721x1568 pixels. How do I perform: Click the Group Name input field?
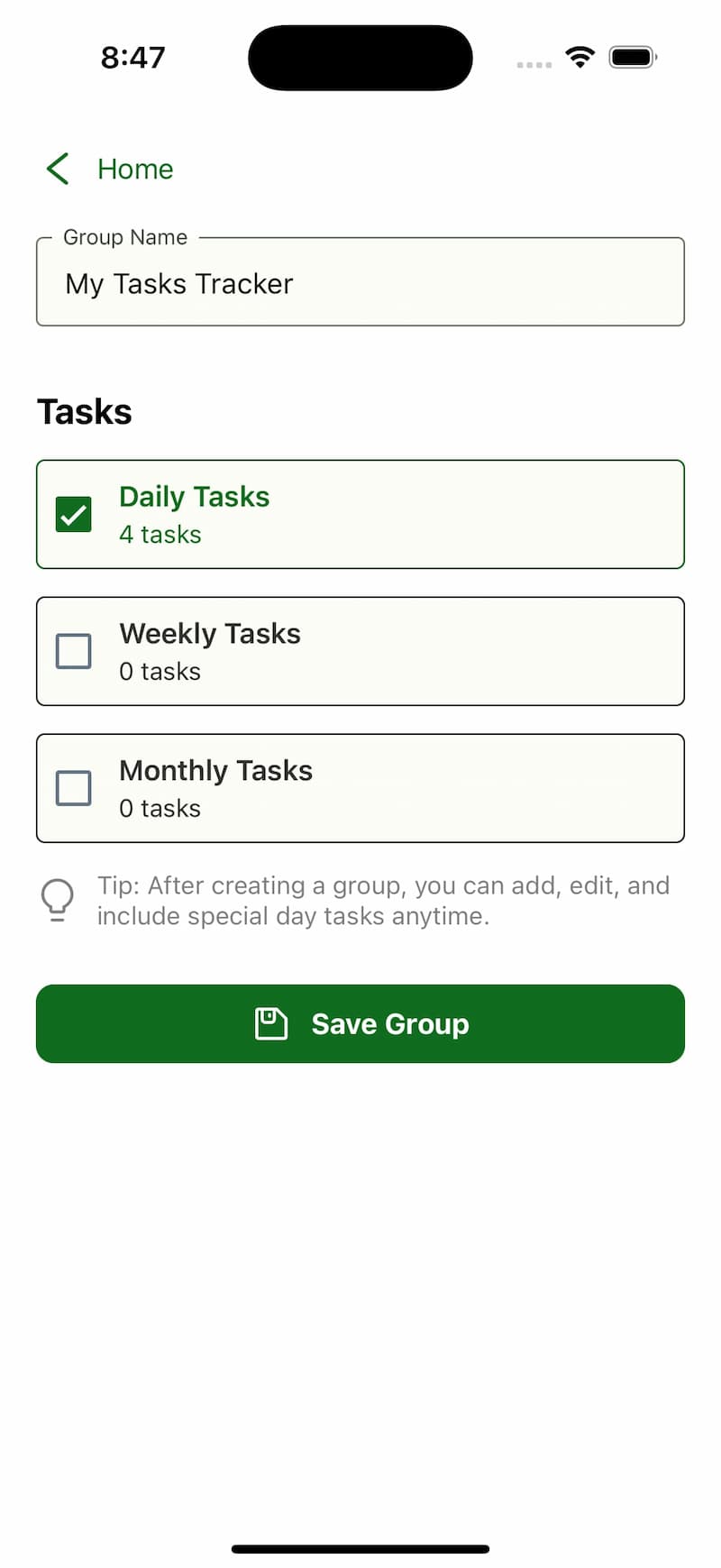click(x=360, y=281)
